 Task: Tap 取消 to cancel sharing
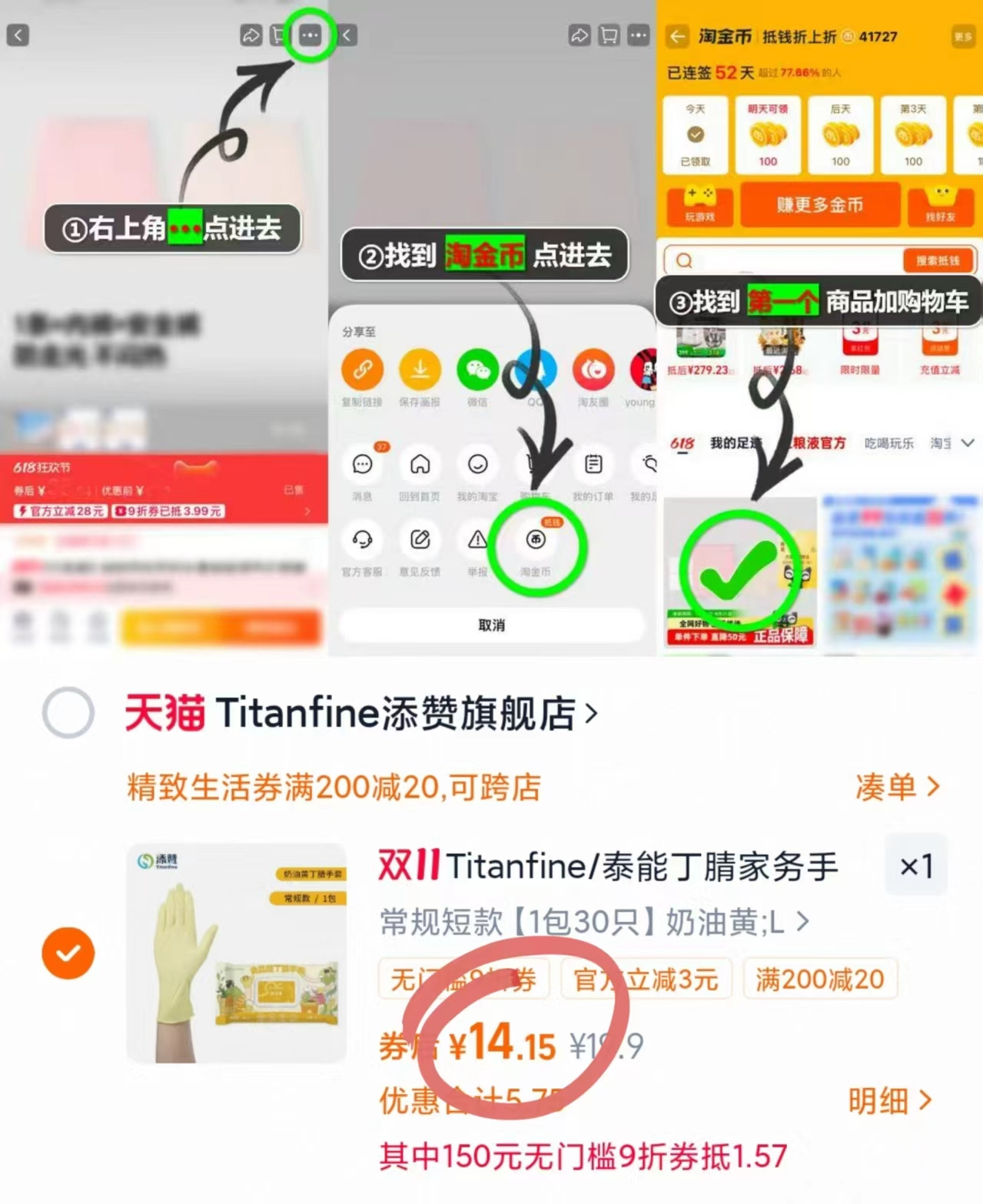[492, 624]
